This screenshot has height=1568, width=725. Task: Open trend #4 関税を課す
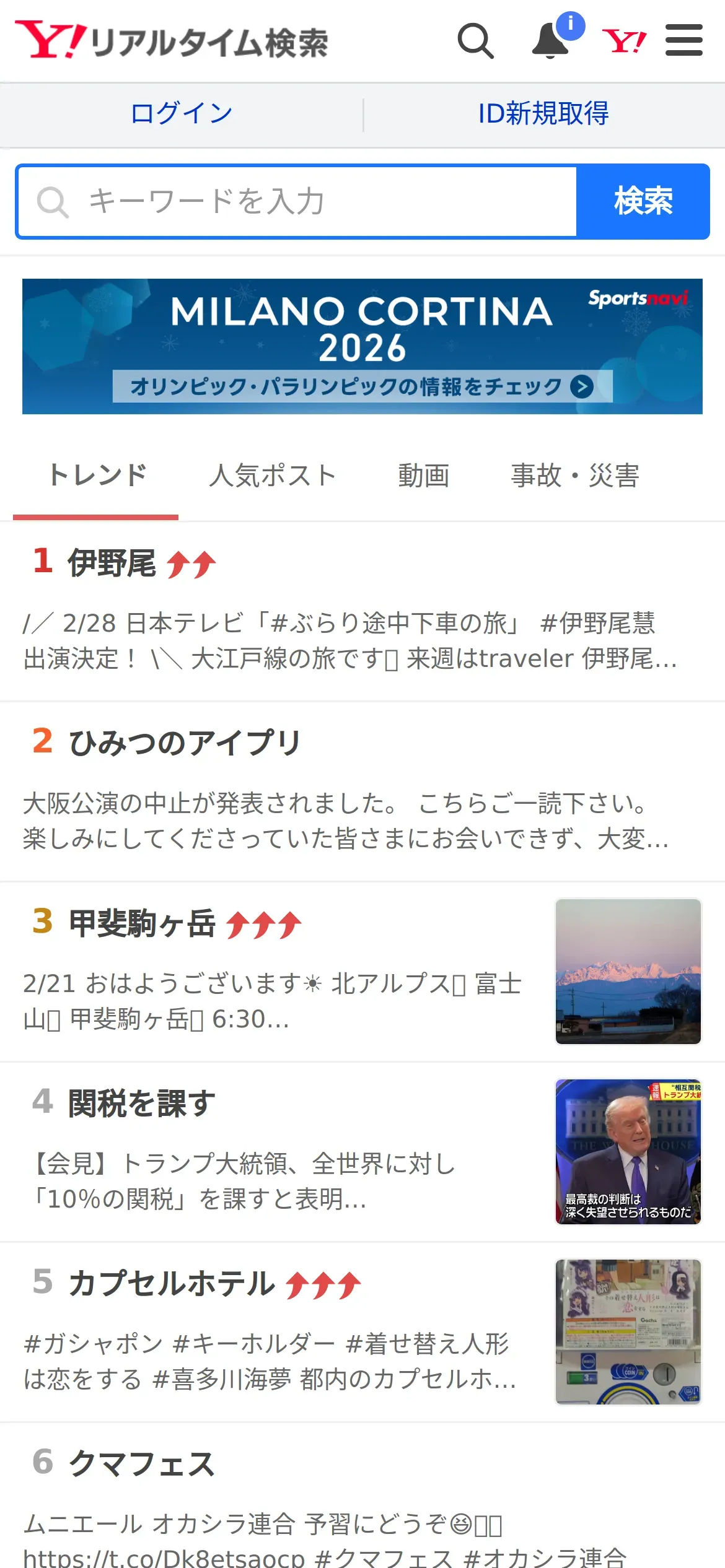click(143, 1104)
